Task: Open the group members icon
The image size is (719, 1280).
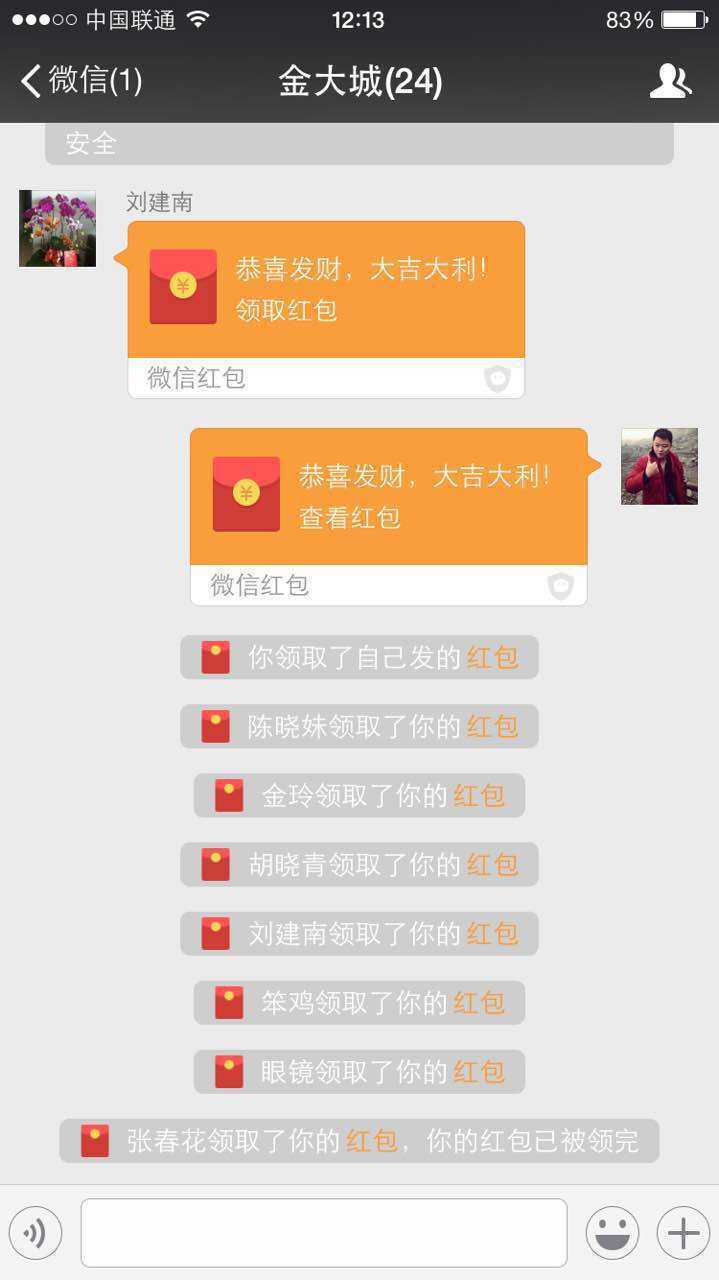Action: pos(670,81)
